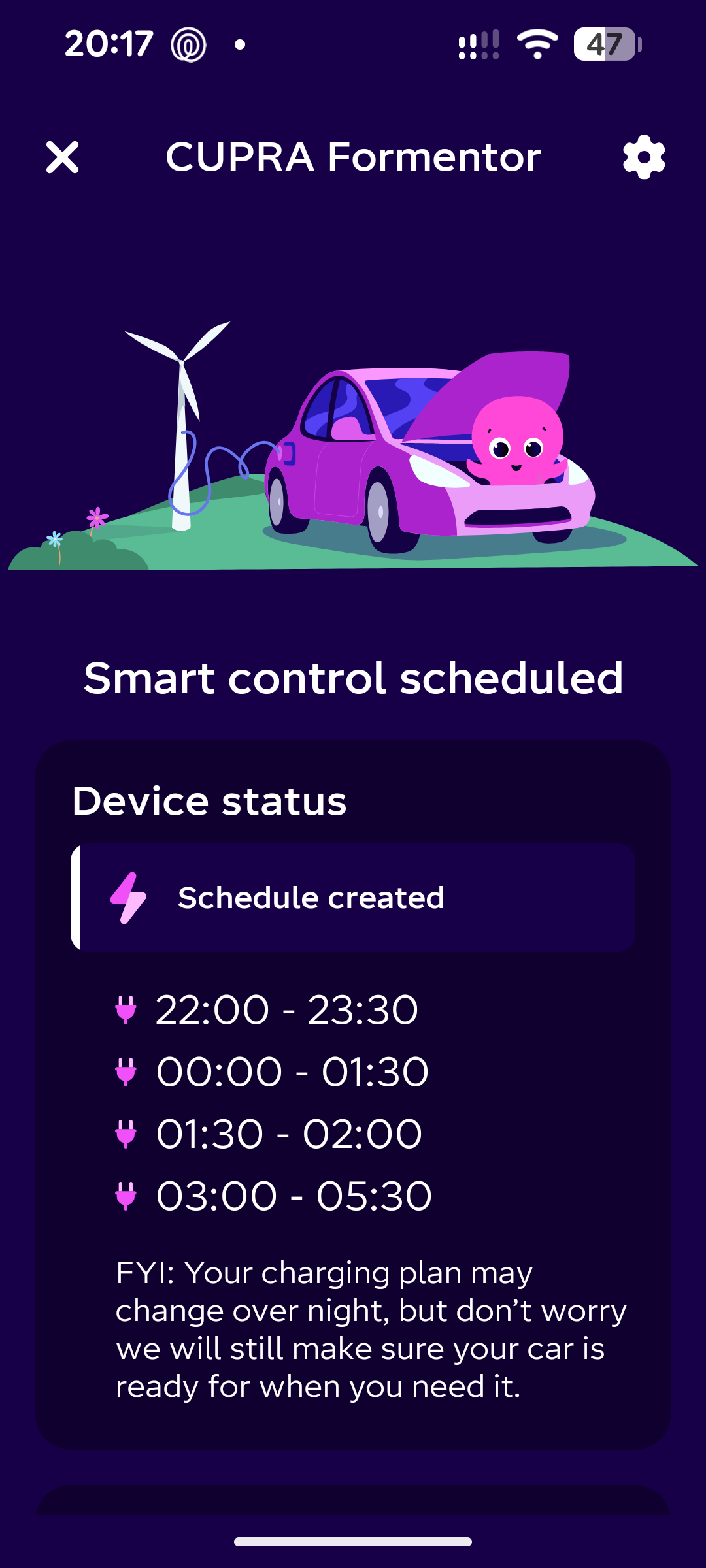Close the CUPRA Formentor screen

(63, 157)
